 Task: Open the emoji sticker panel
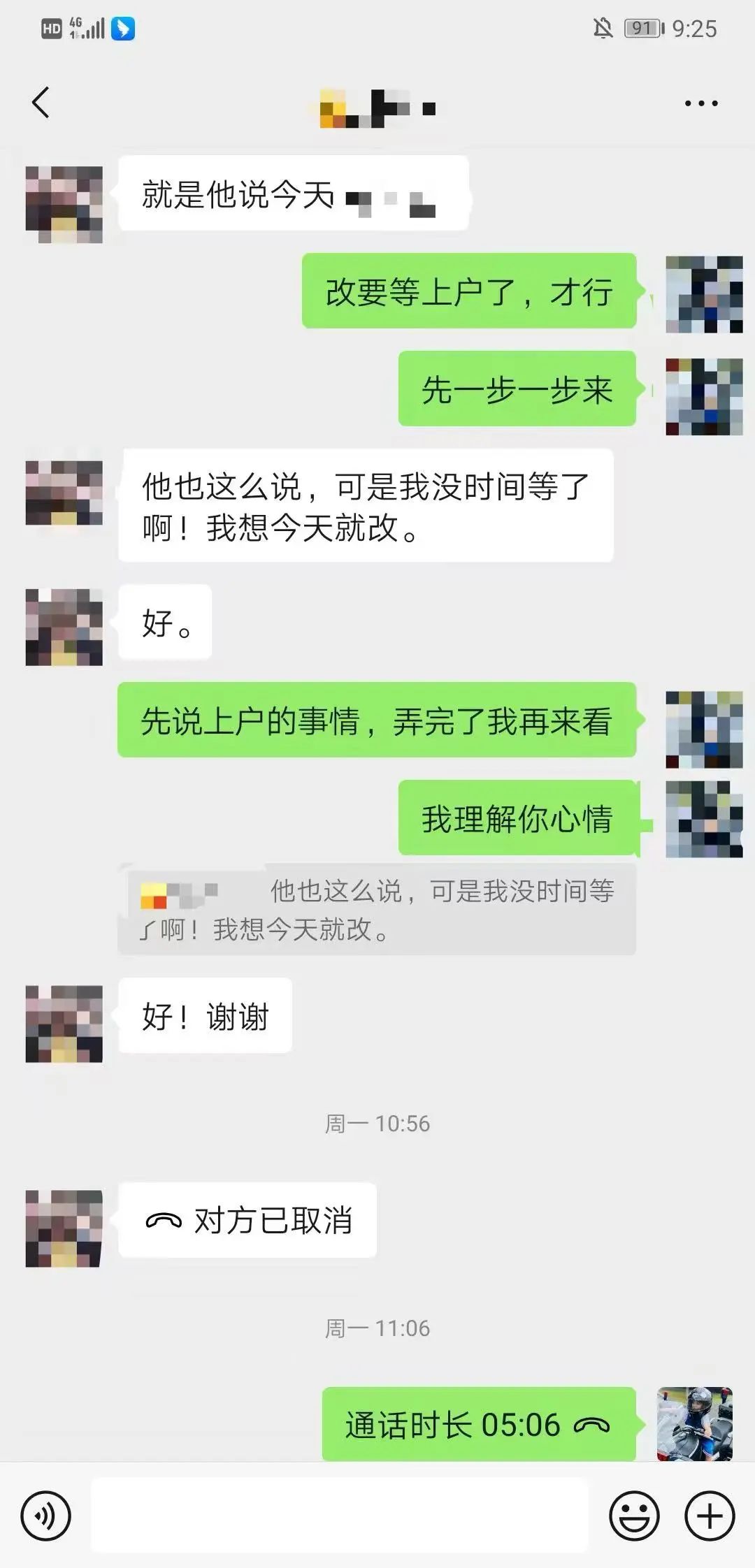pyautogui.click(x=634, y=1516)
